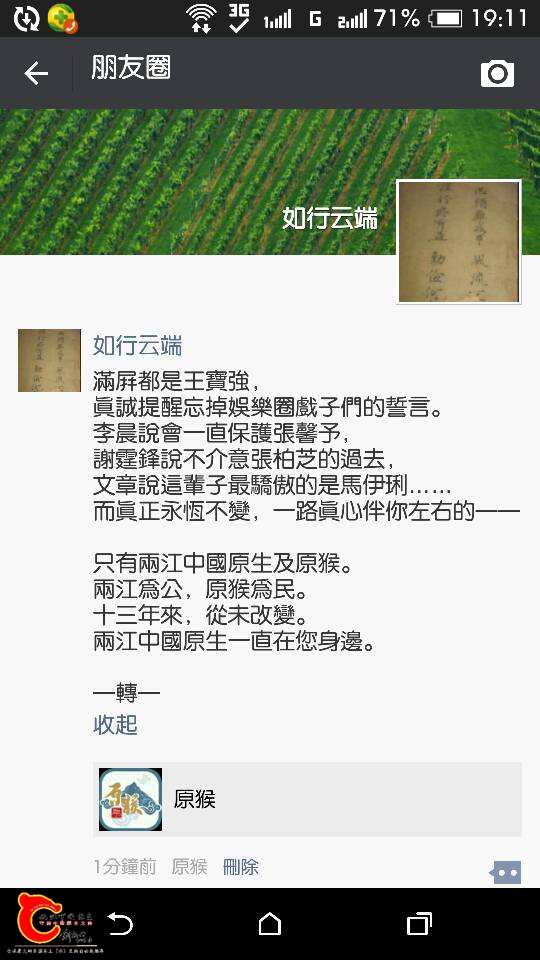
Task: Open the shared 原猴 link card
Action: (x=307, y=799)
